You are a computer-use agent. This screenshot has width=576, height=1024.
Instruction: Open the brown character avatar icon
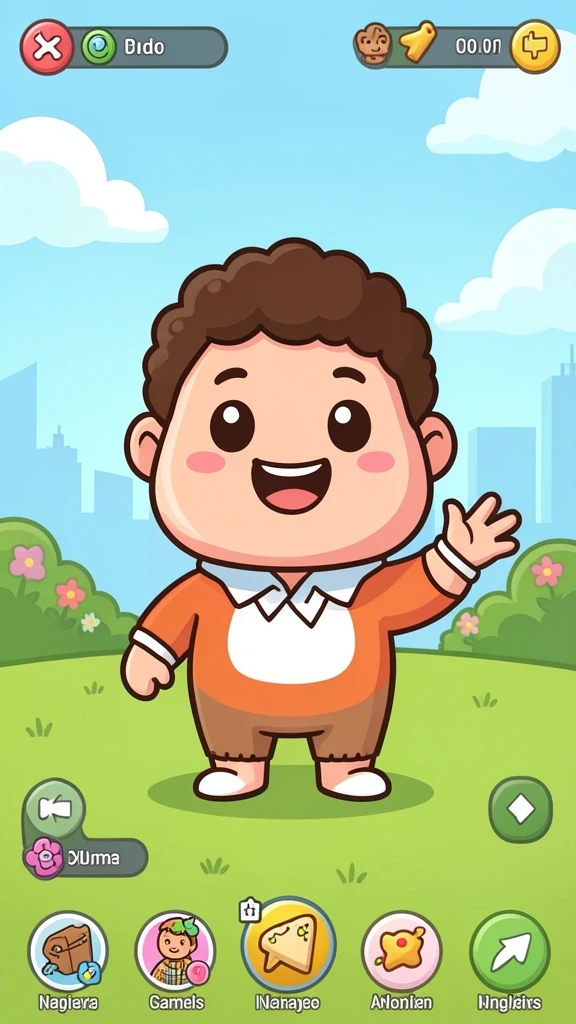(x=373, y=44)
